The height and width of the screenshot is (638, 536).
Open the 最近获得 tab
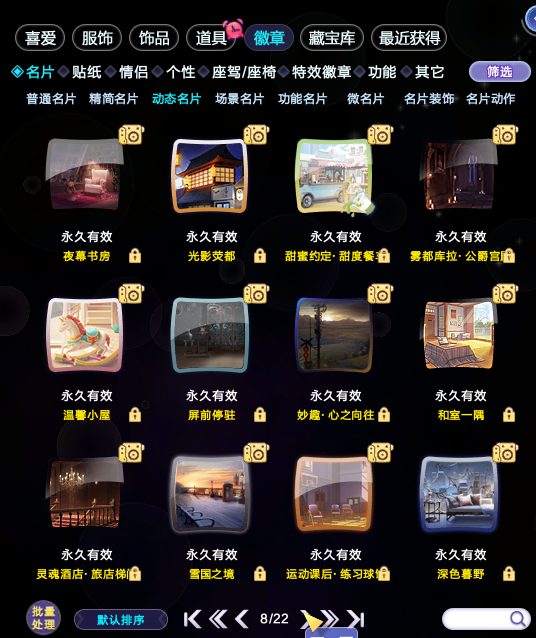(409, 38)
